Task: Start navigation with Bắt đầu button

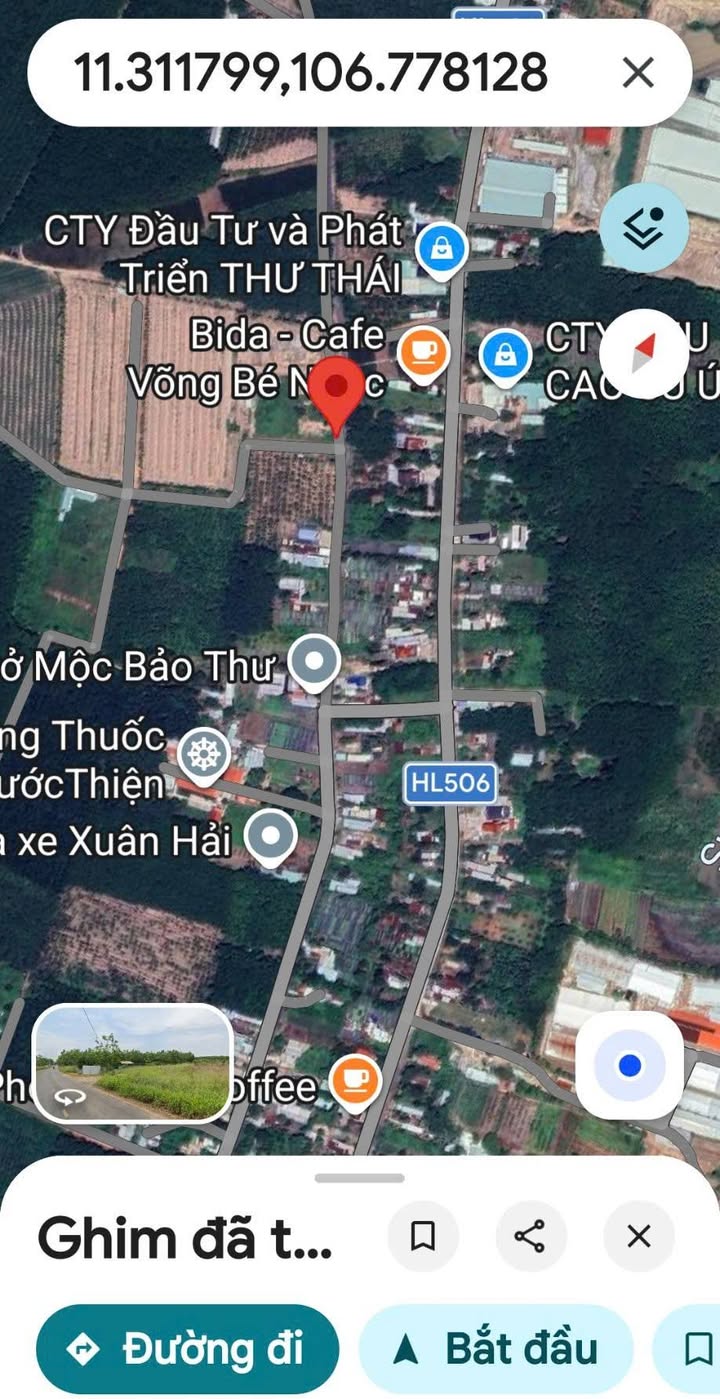Action: point(496,1349)
